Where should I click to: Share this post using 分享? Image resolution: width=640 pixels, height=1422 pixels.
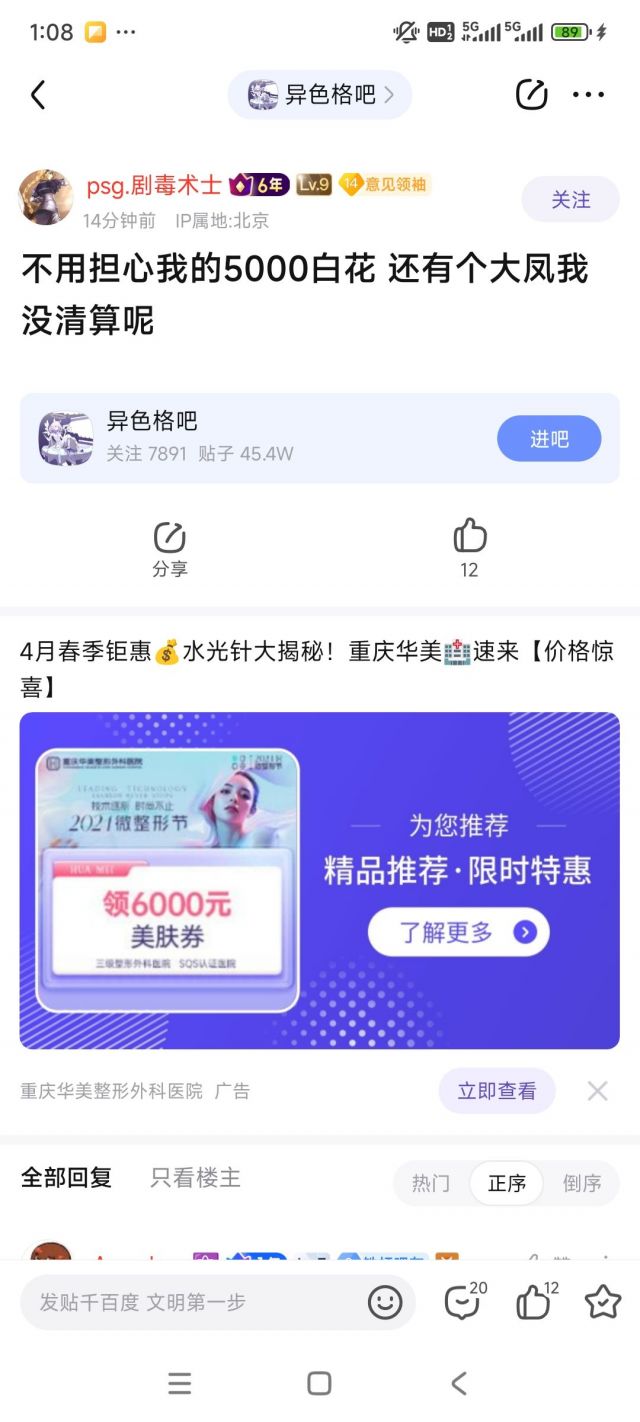170,549
